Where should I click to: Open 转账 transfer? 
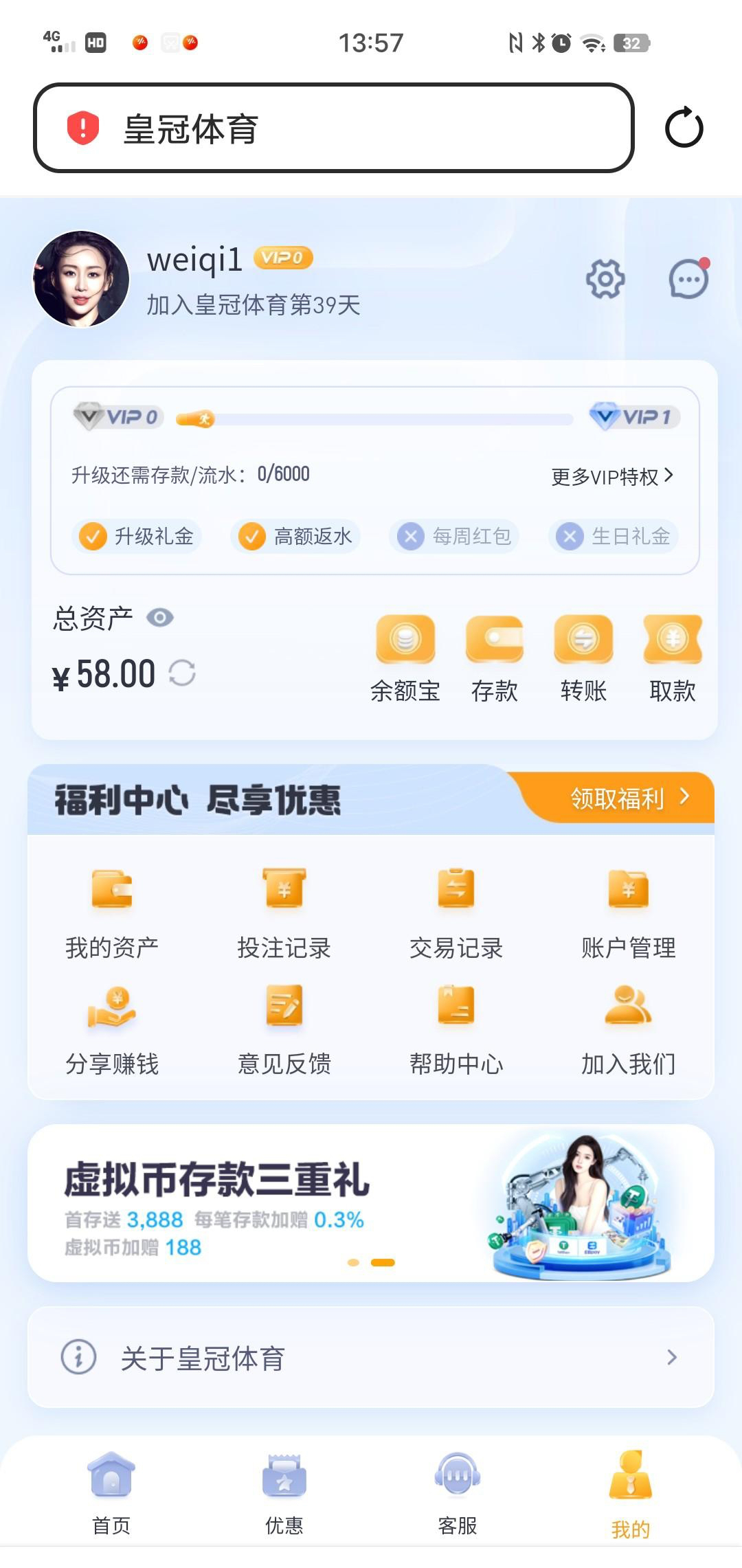583,658
